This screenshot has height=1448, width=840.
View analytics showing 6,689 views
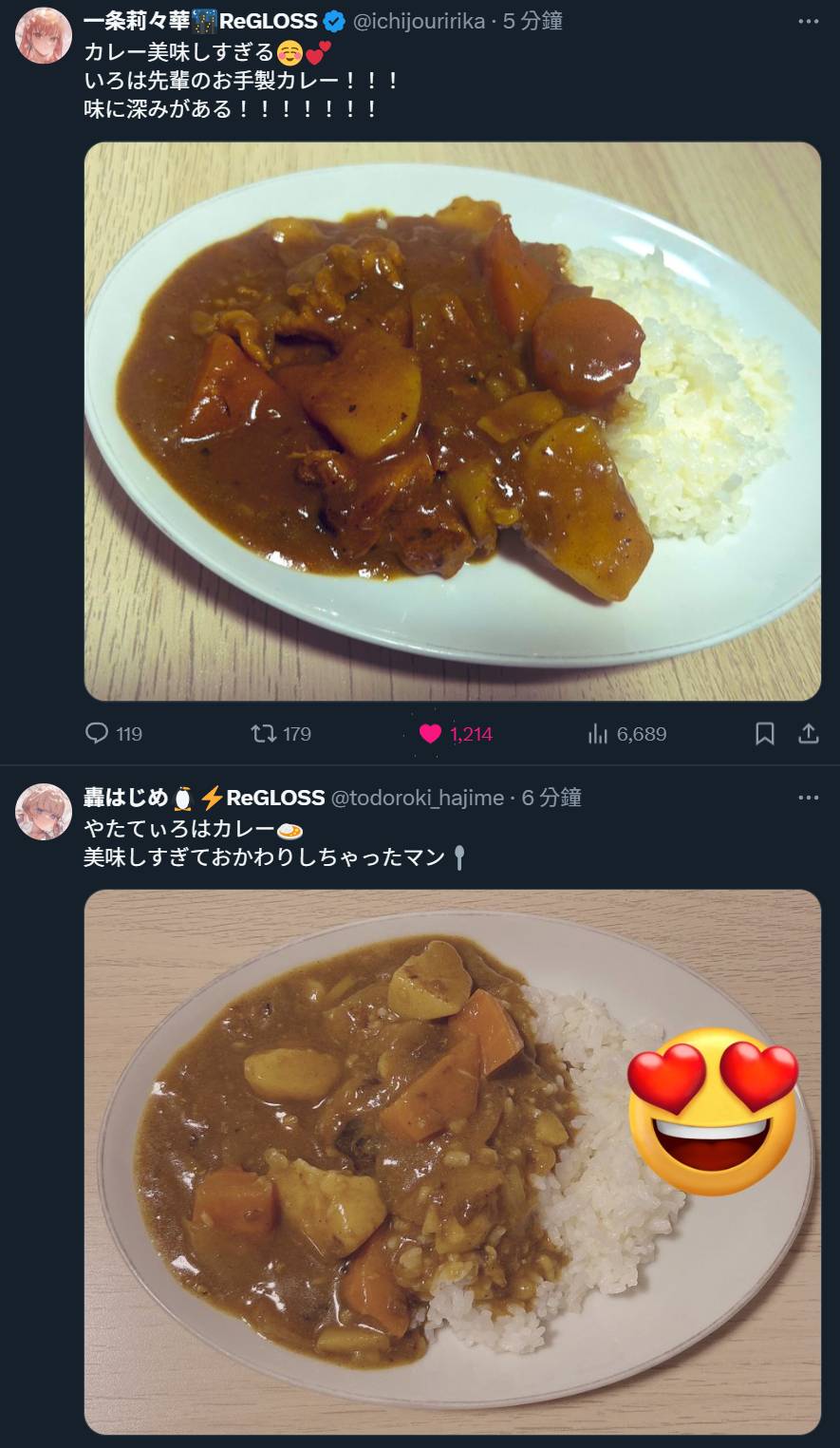(x=598, y=733)
